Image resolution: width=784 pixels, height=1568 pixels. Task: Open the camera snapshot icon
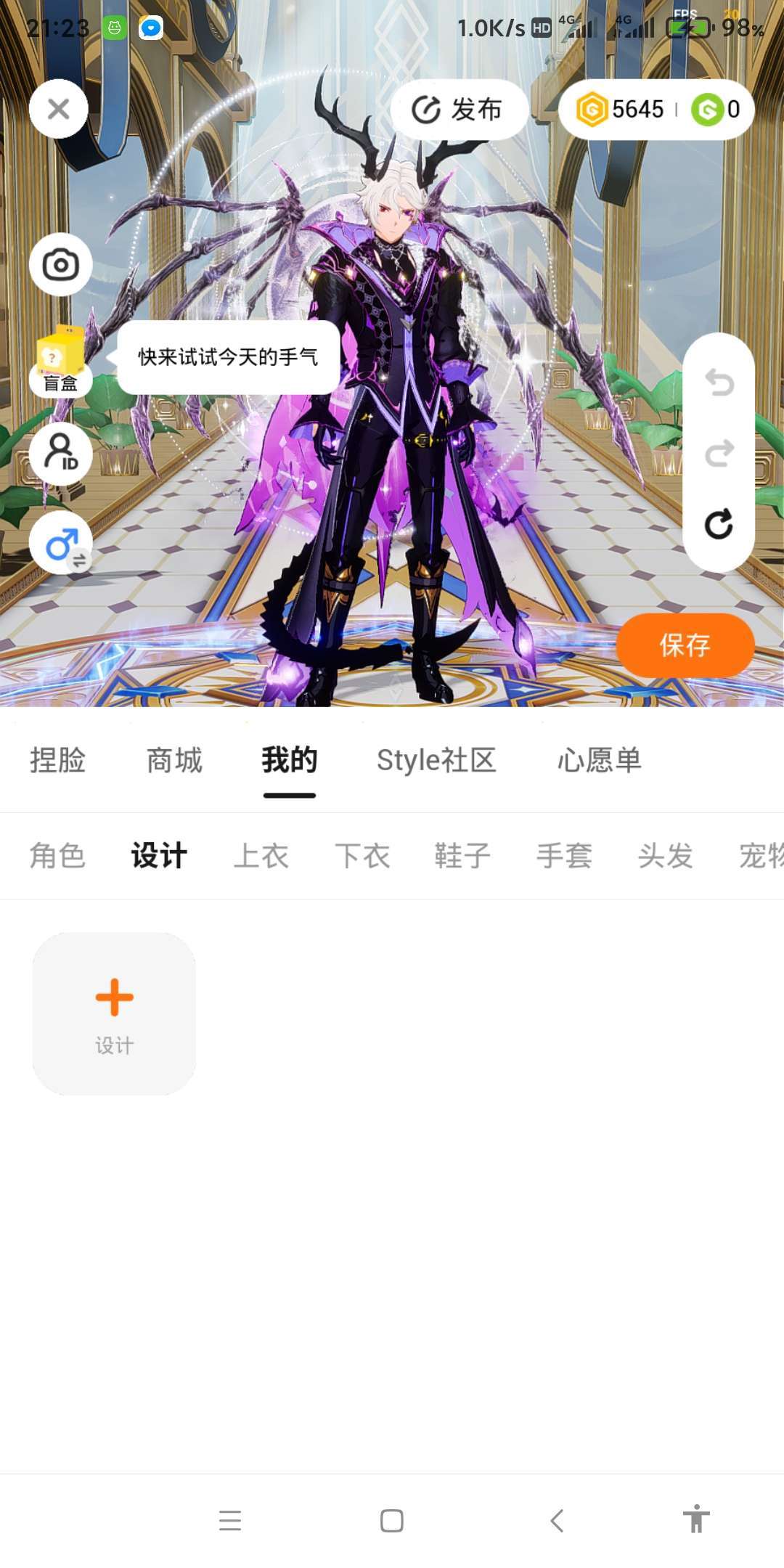(61, 265)
